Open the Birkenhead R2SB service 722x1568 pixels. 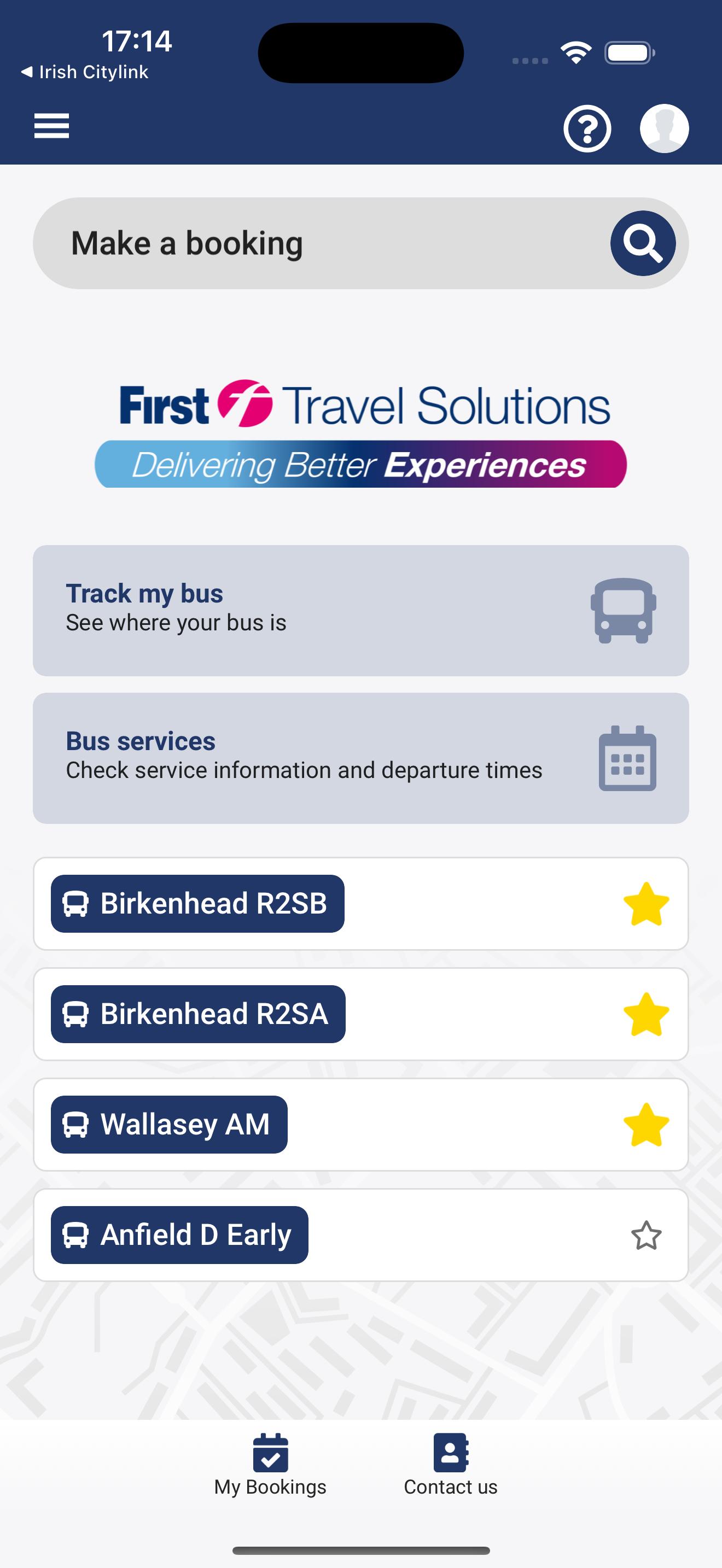[x=198, y=903]
